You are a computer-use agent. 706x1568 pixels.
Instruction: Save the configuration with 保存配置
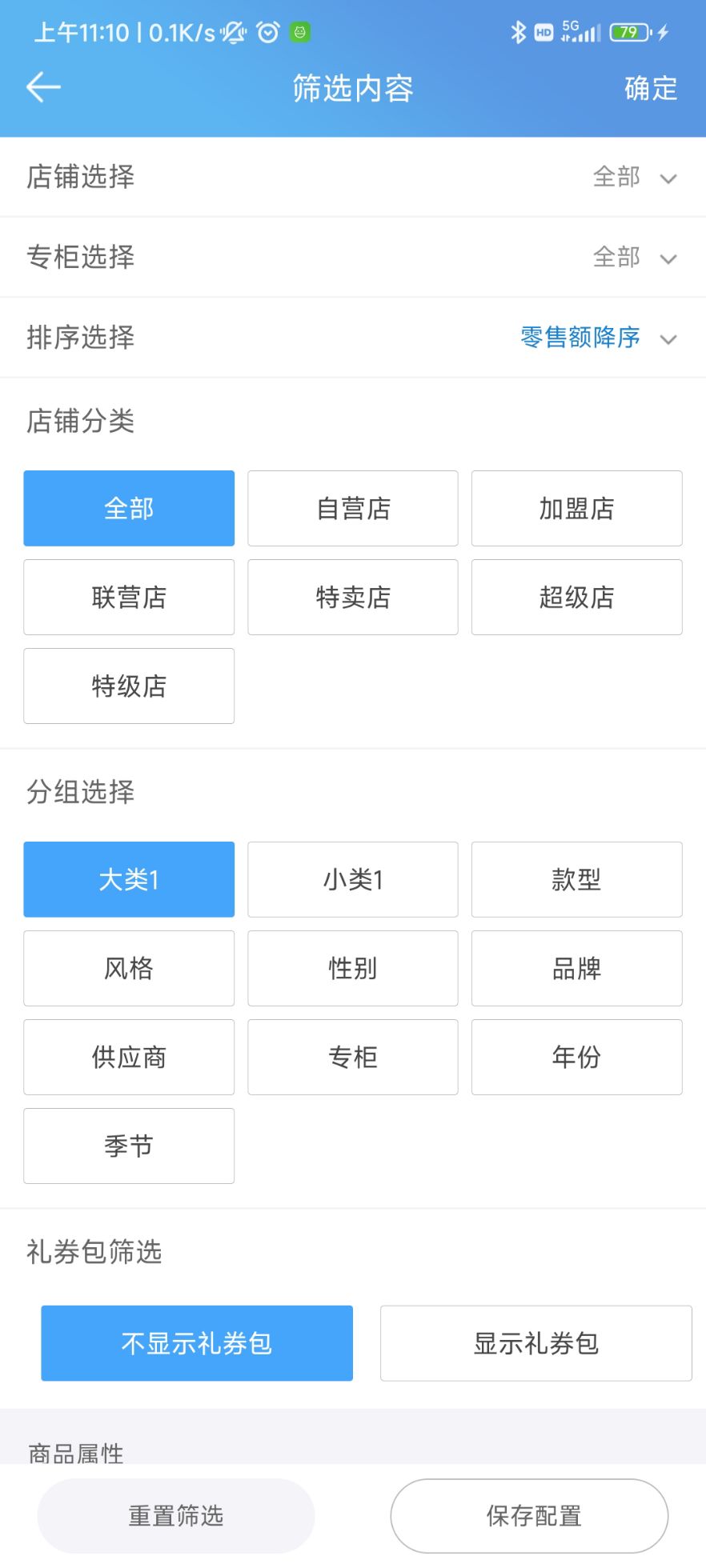(529, 1516)
